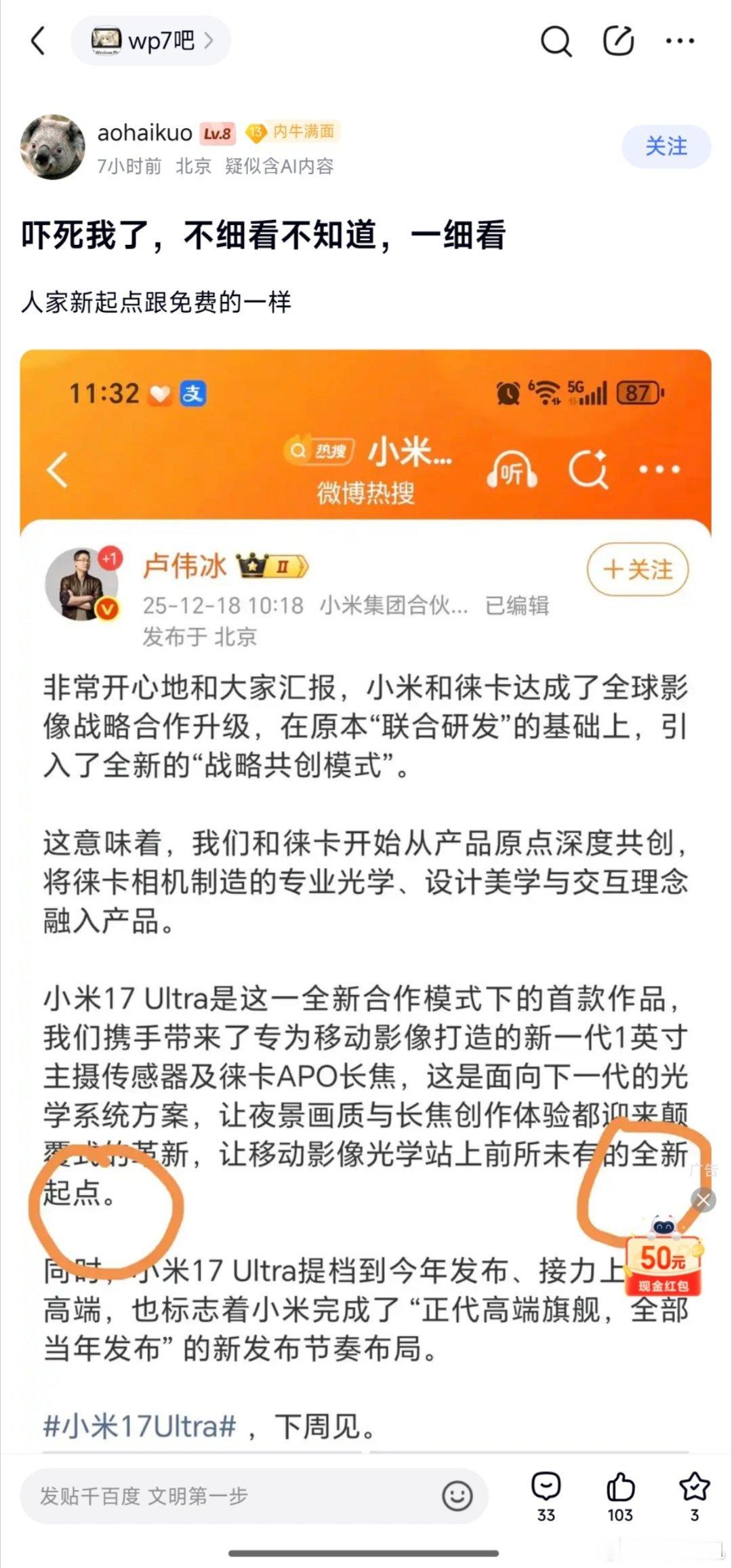Open the search on this thread page

(x=554, y=41)
